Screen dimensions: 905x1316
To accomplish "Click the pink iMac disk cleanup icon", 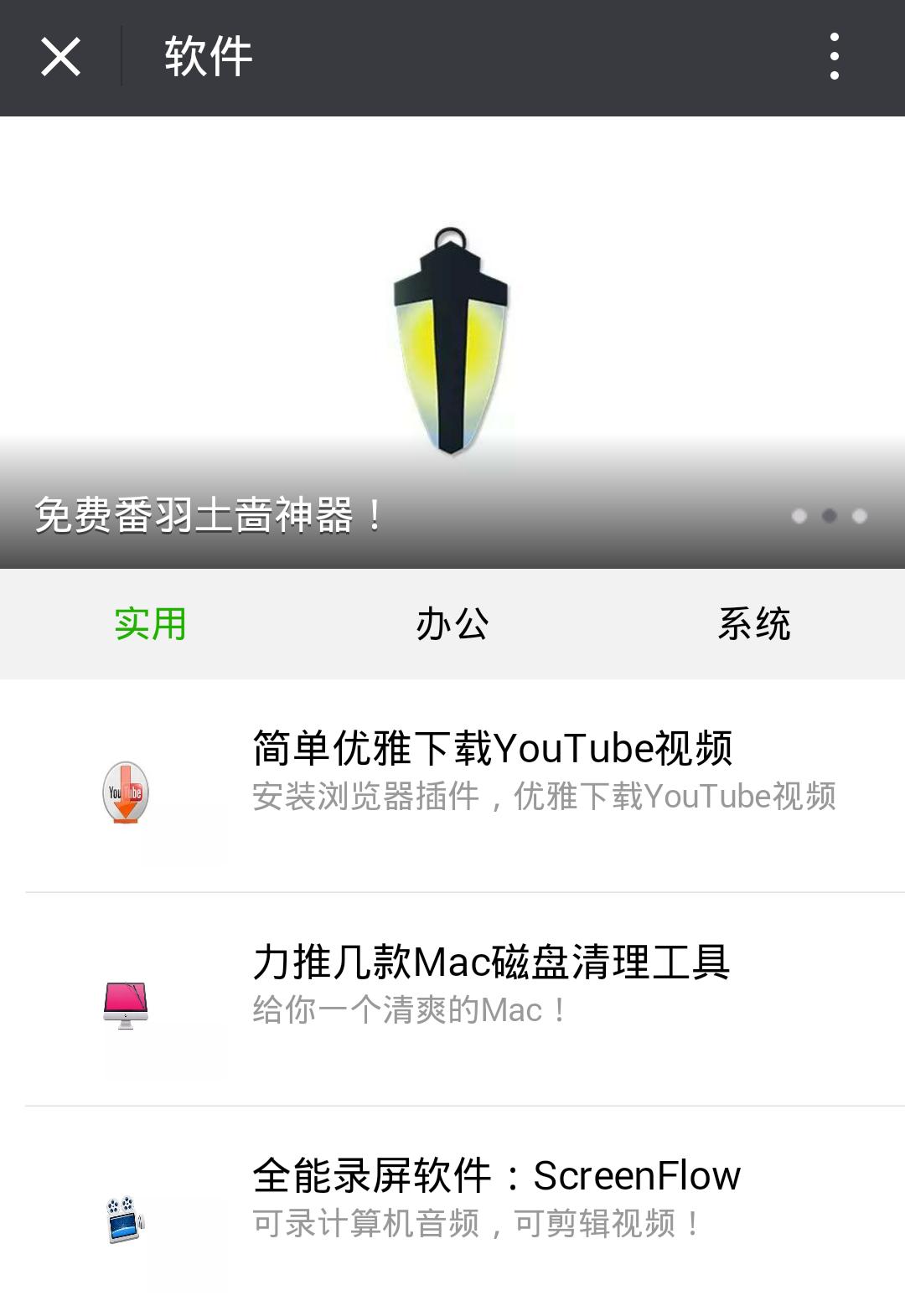I will (x=124, y=1004).
